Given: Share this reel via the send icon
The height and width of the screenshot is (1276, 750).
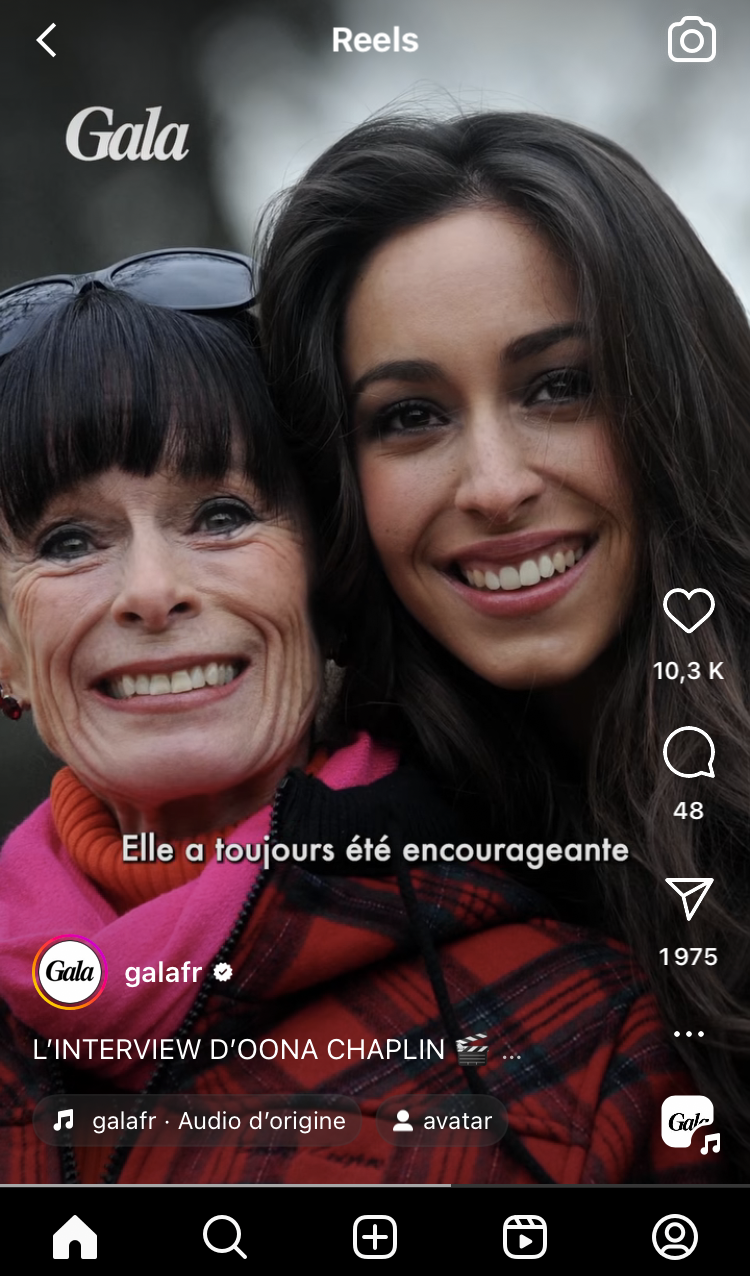Looking at the screenshot, I should coord(689,899).
